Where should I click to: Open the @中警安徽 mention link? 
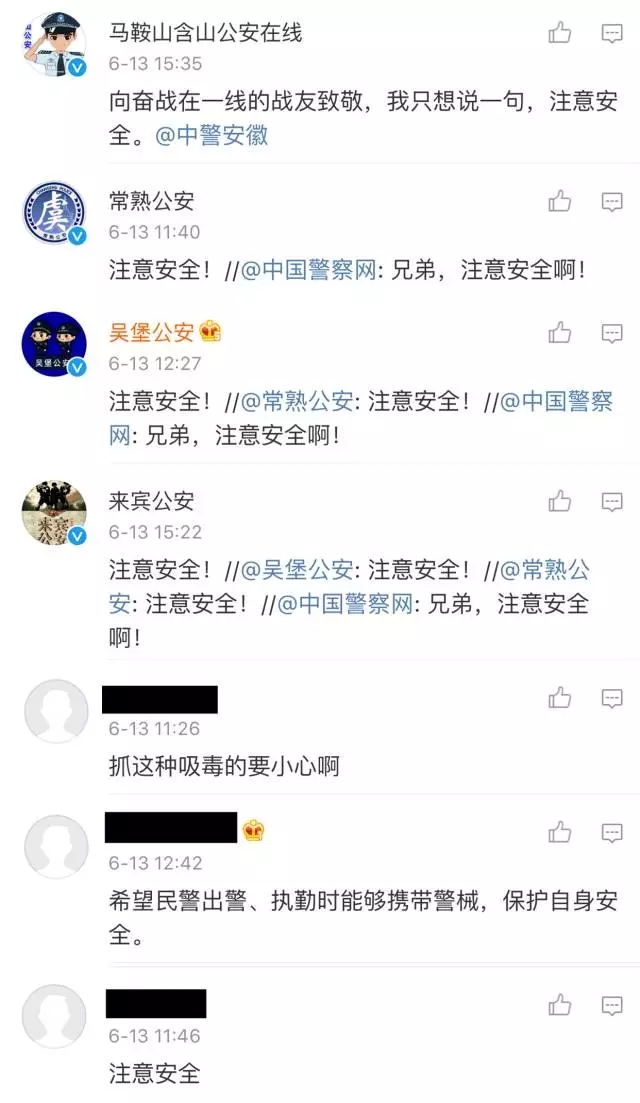[212, 136]
